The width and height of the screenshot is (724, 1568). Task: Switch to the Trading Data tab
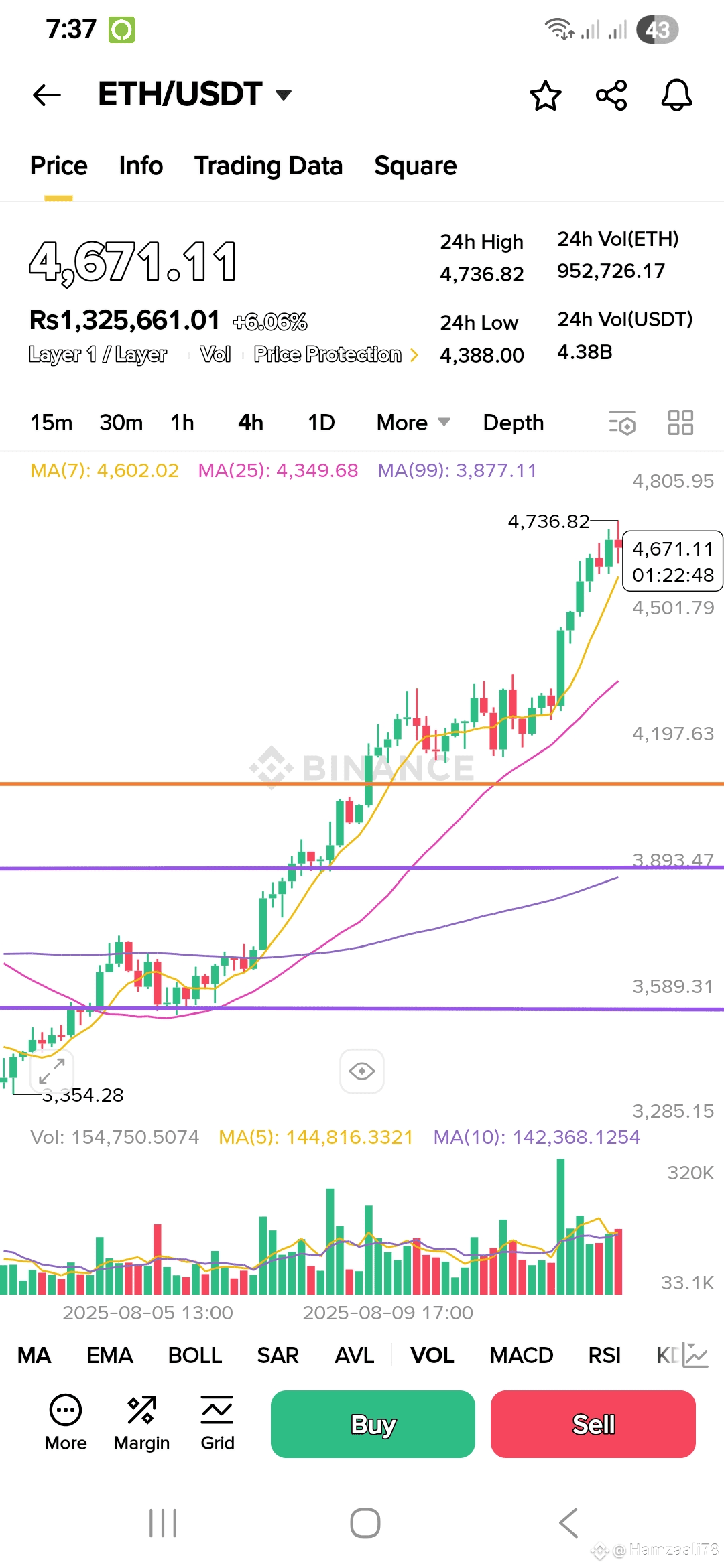click(268, 166)
